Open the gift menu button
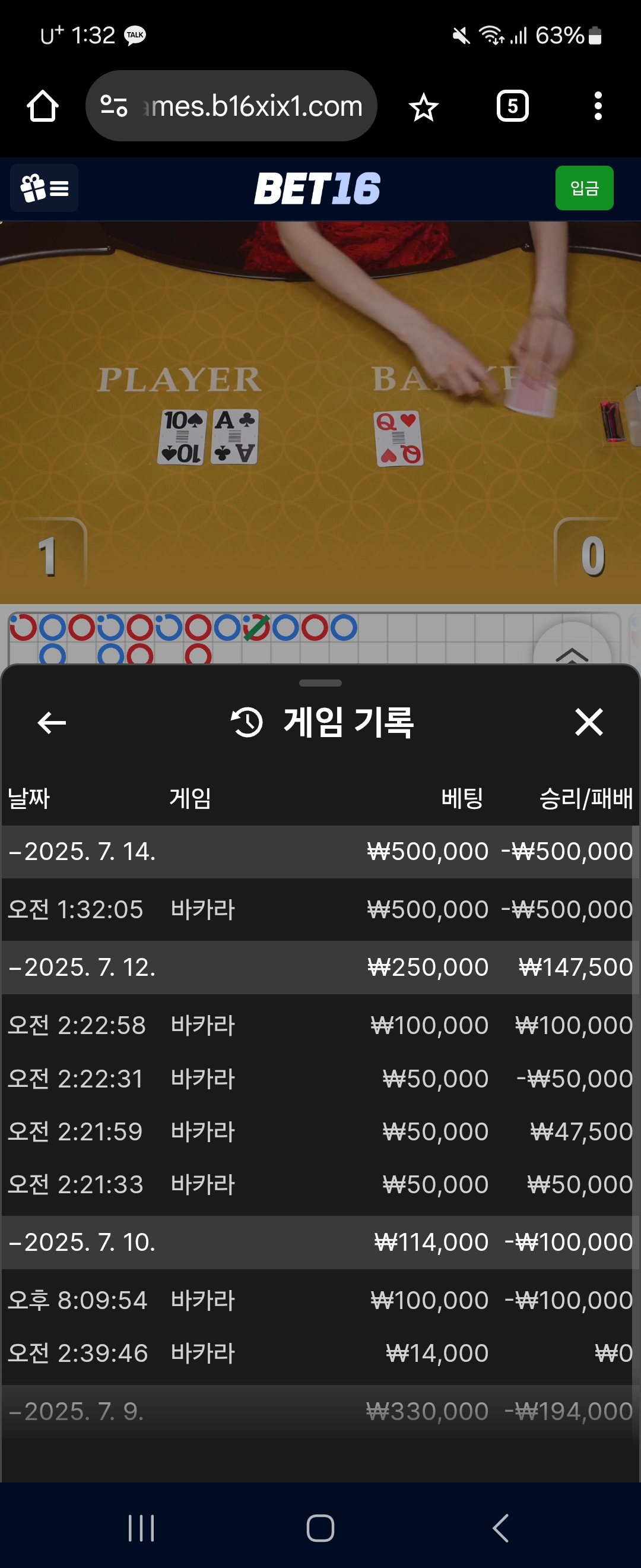The image size is (641, 1568). click(x=45, y=188)
